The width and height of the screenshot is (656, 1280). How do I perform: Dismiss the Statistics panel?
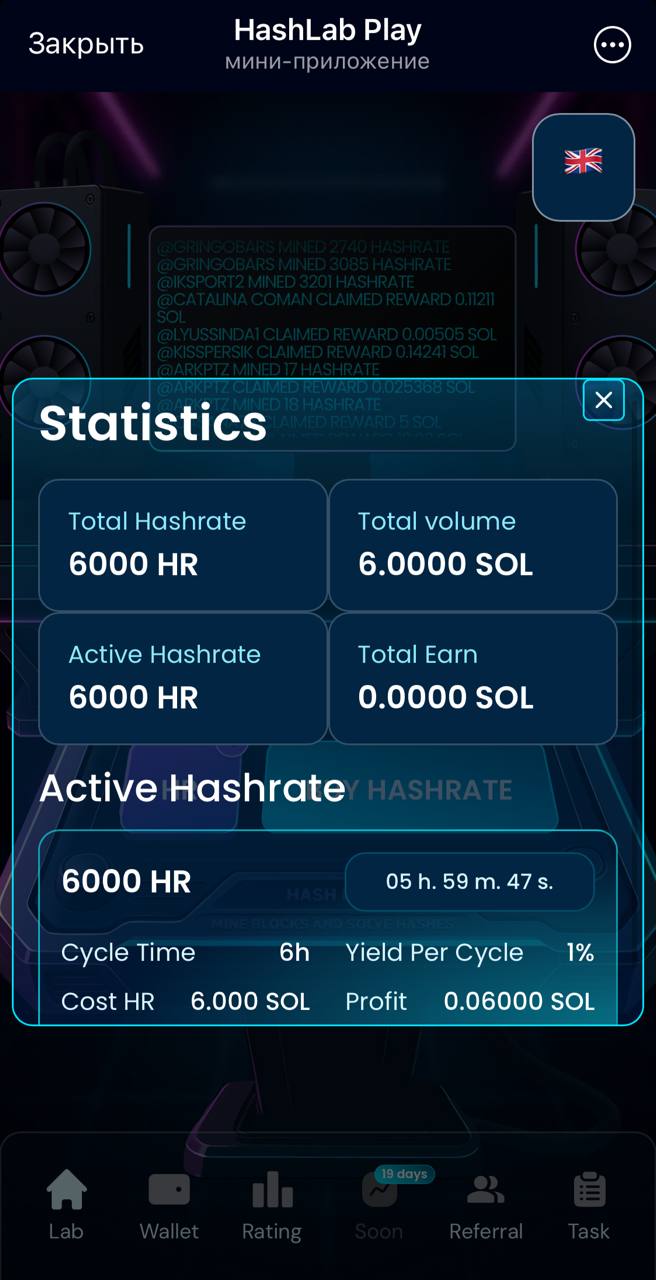pos(604,400)
